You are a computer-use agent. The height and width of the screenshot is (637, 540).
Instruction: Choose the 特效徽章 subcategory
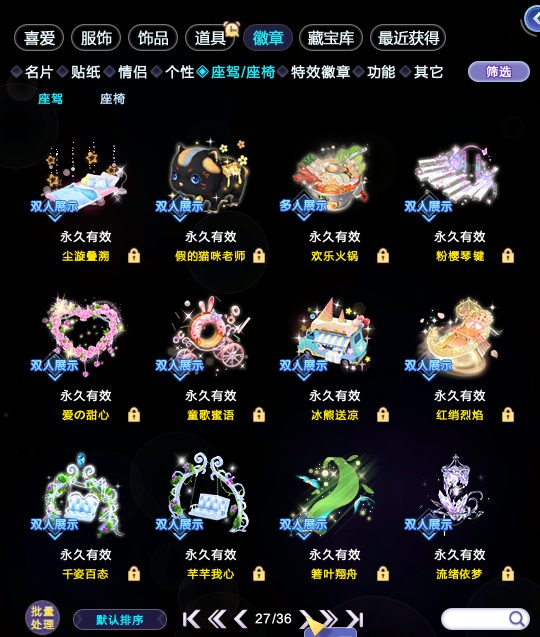tap(320, 72)
